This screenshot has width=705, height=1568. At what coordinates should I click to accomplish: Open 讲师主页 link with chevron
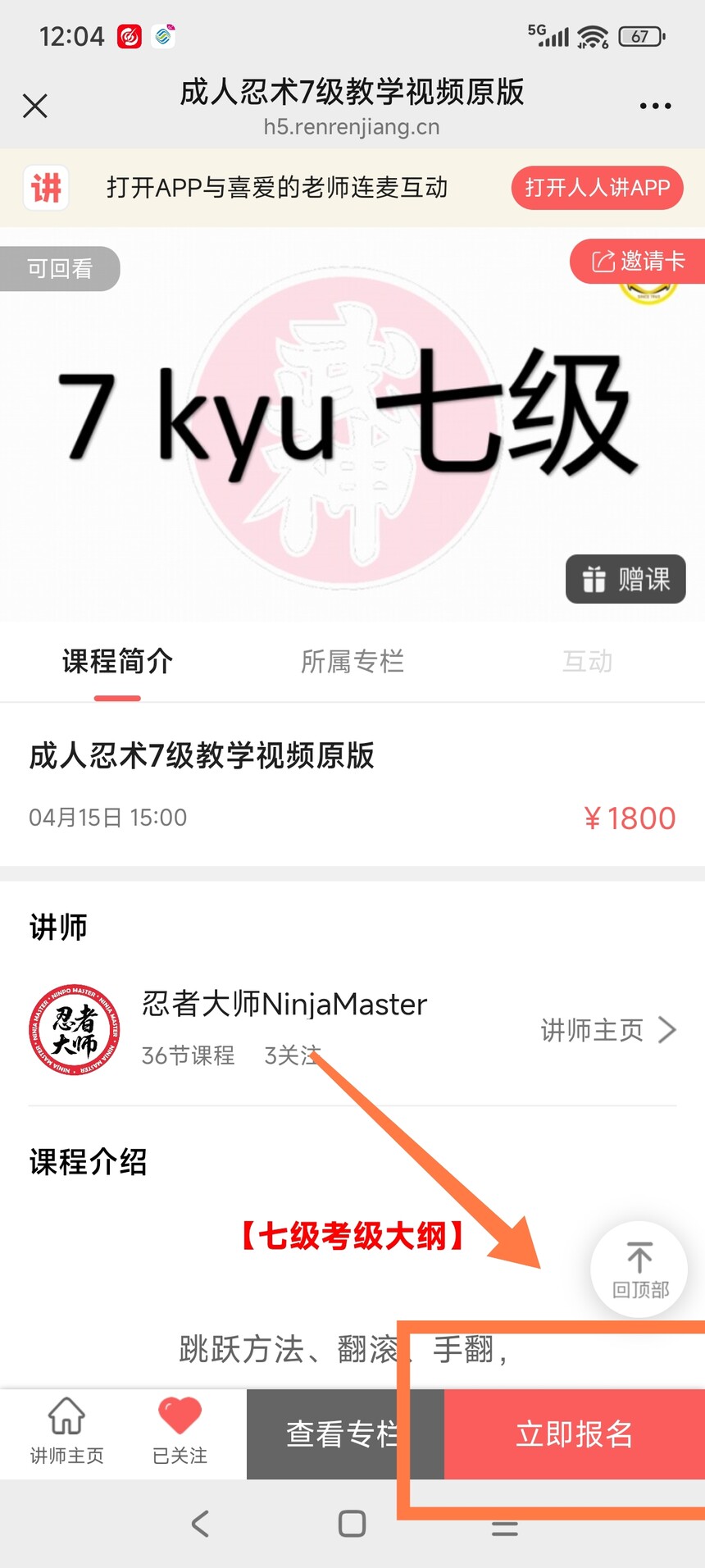(608, 1030)
